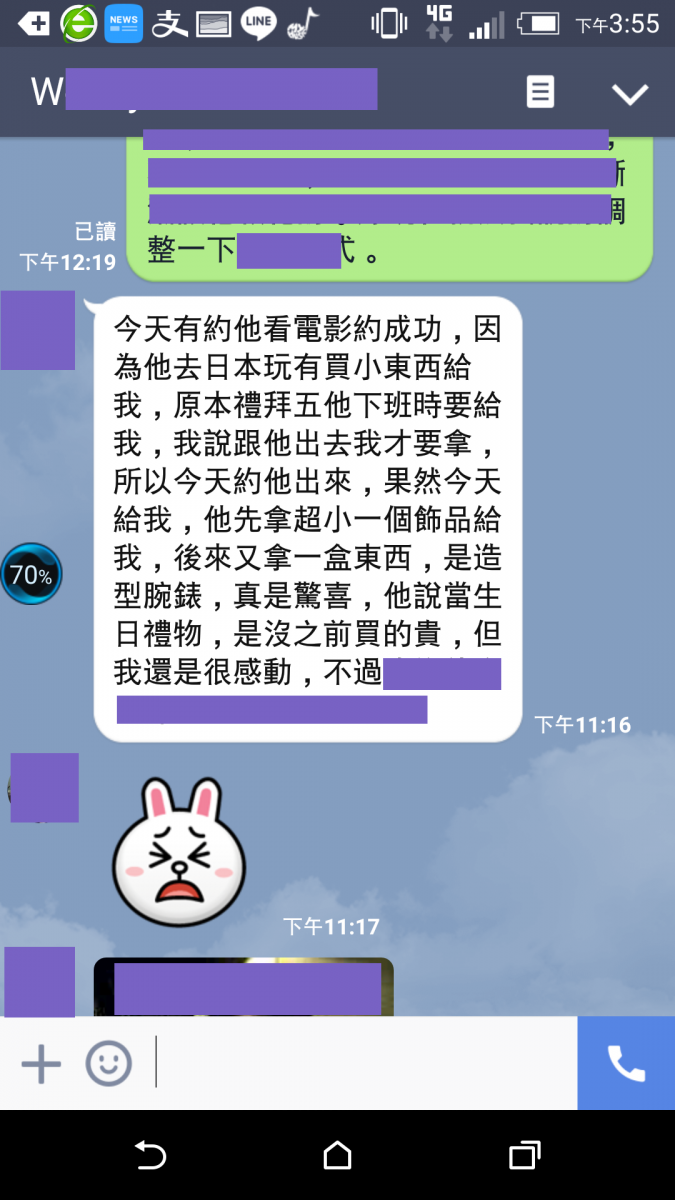Open the recent apps overview
The height and width of the screenshot is (1200, 675).
524,1156
